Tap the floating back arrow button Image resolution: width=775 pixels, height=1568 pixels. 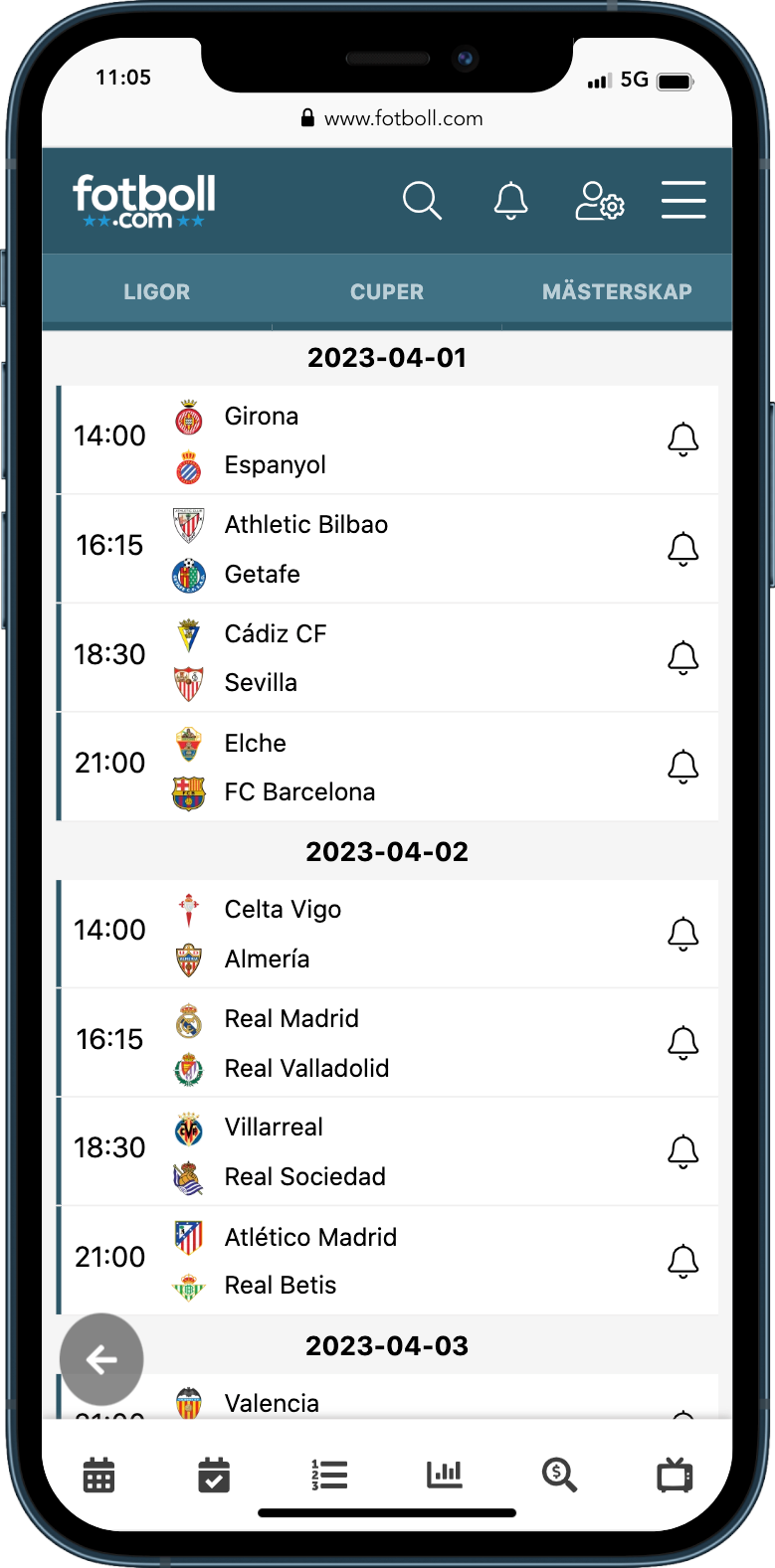tap(101, 1359)
